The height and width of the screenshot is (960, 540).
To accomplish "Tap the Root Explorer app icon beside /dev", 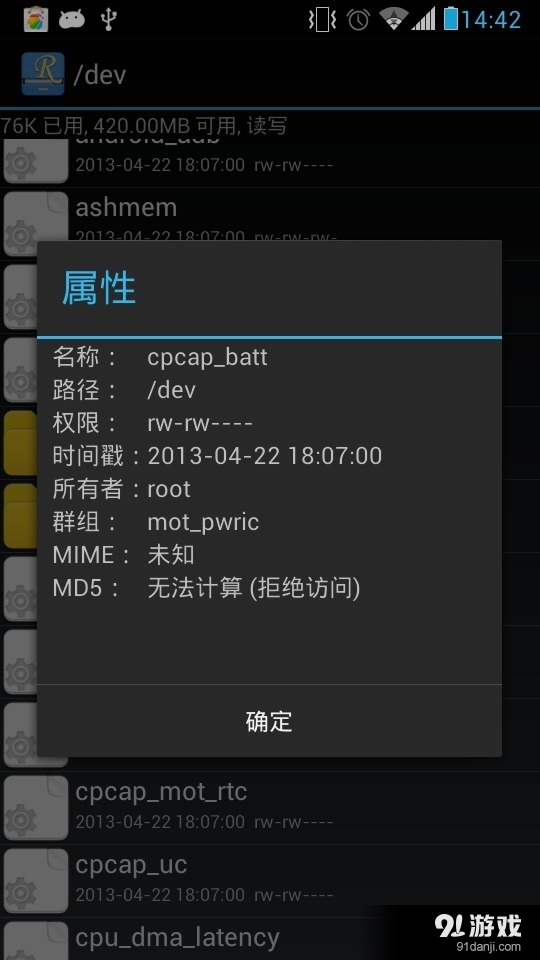I will [43, 74].
